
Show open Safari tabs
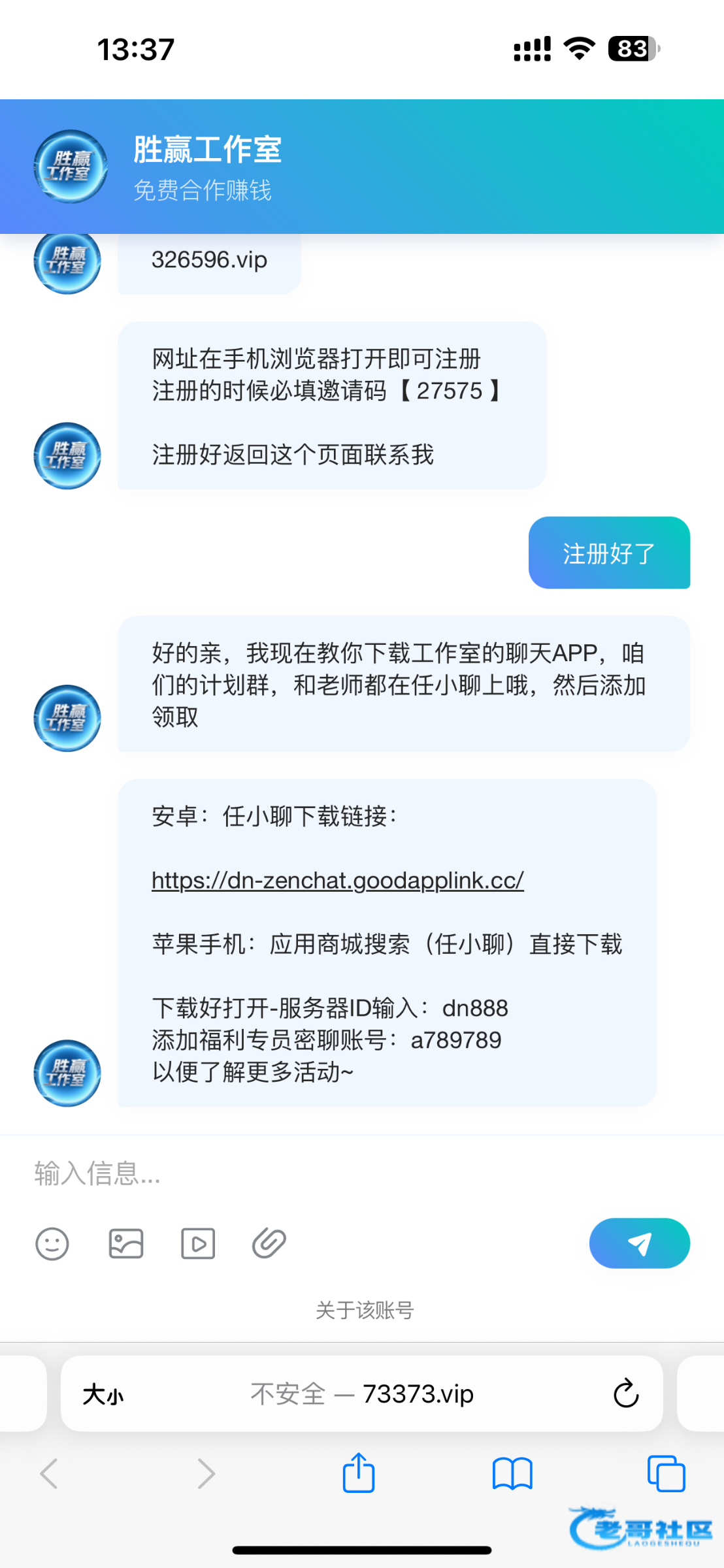(x=666, y=1474)
